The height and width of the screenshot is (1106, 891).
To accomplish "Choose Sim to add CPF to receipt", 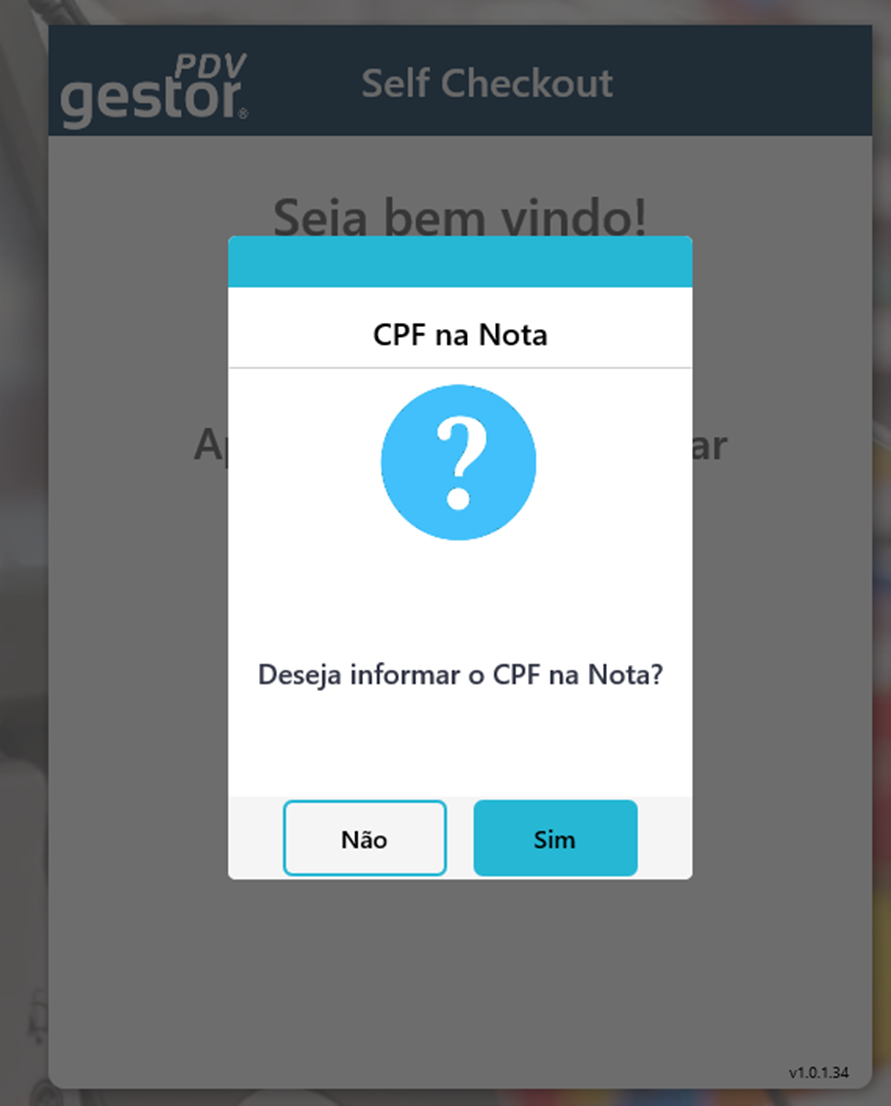I will [x=555, y=838].
